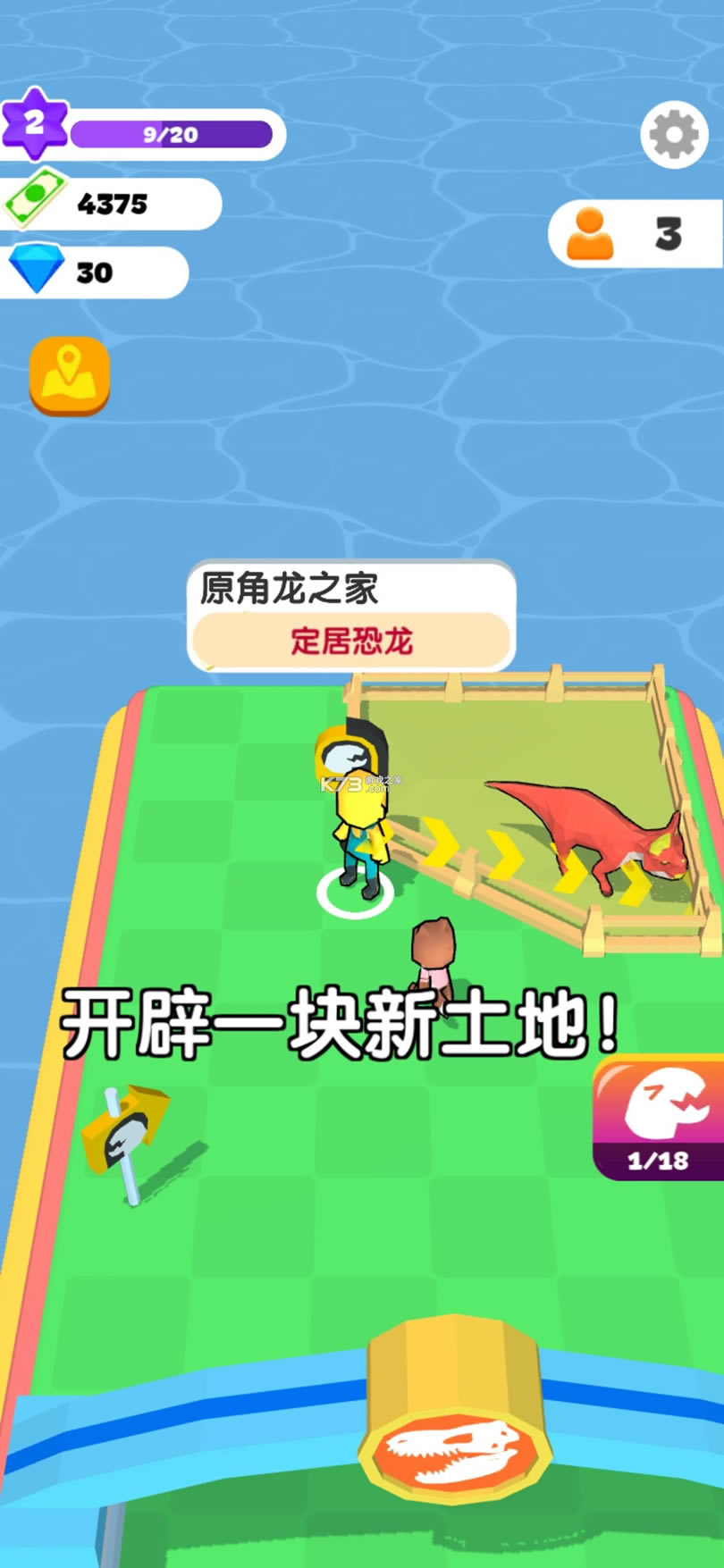Screen dimensions: 724x1568
Task: Tap the 定居恐龙 button
Action: (350, 640)
